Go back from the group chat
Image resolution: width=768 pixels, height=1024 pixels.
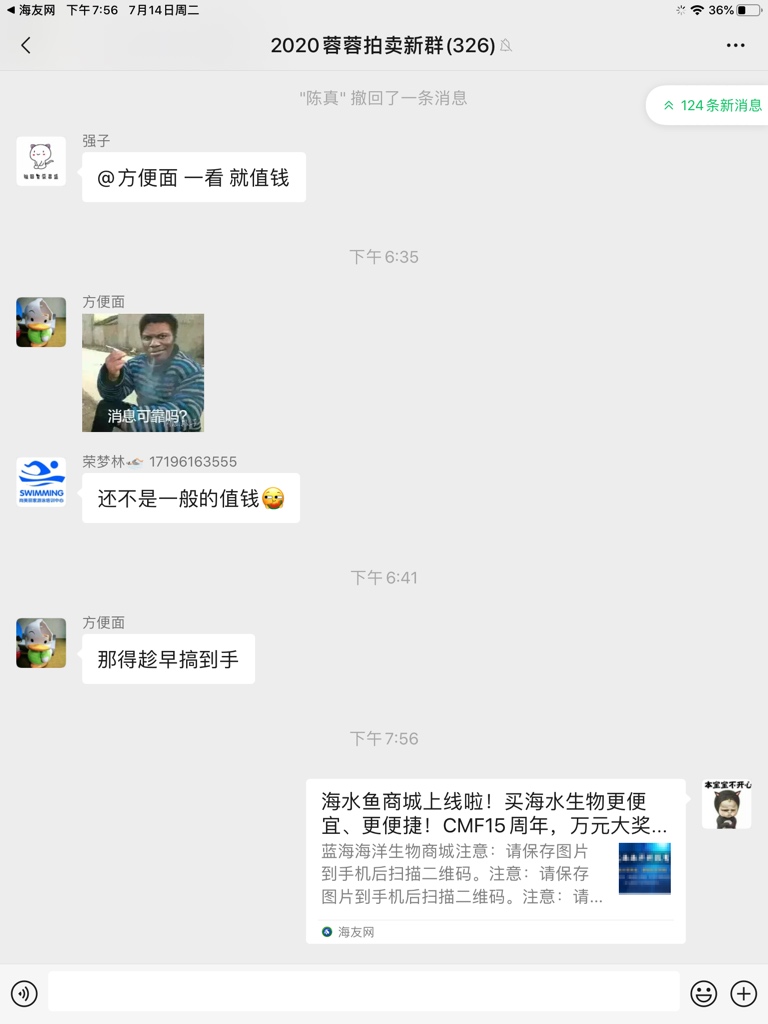coord(26,45)
